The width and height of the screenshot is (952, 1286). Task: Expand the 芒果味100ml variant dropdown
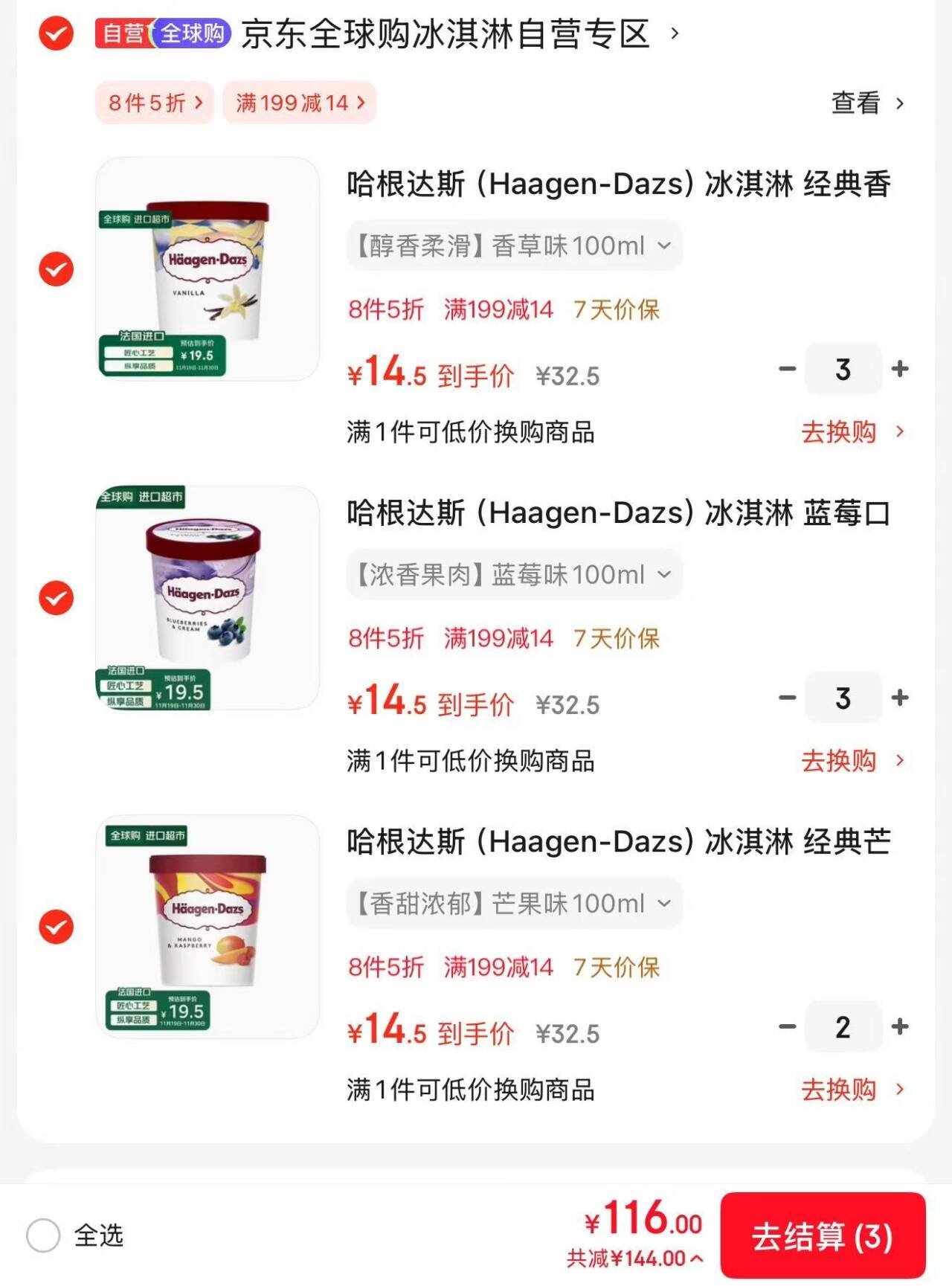click(514, 903)
